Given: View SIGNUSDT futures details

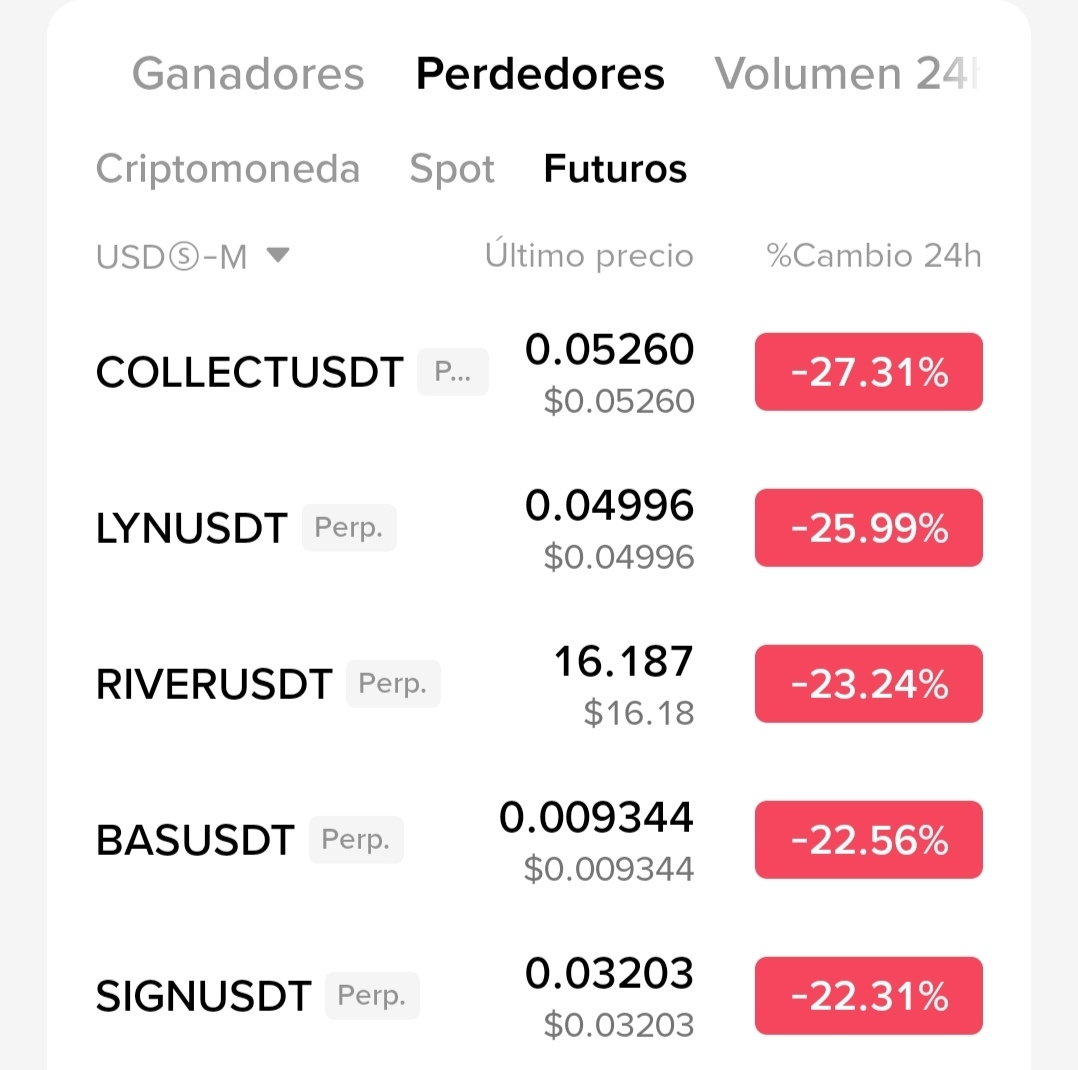Looking at the screenshot, I should [x=204, y=996].
